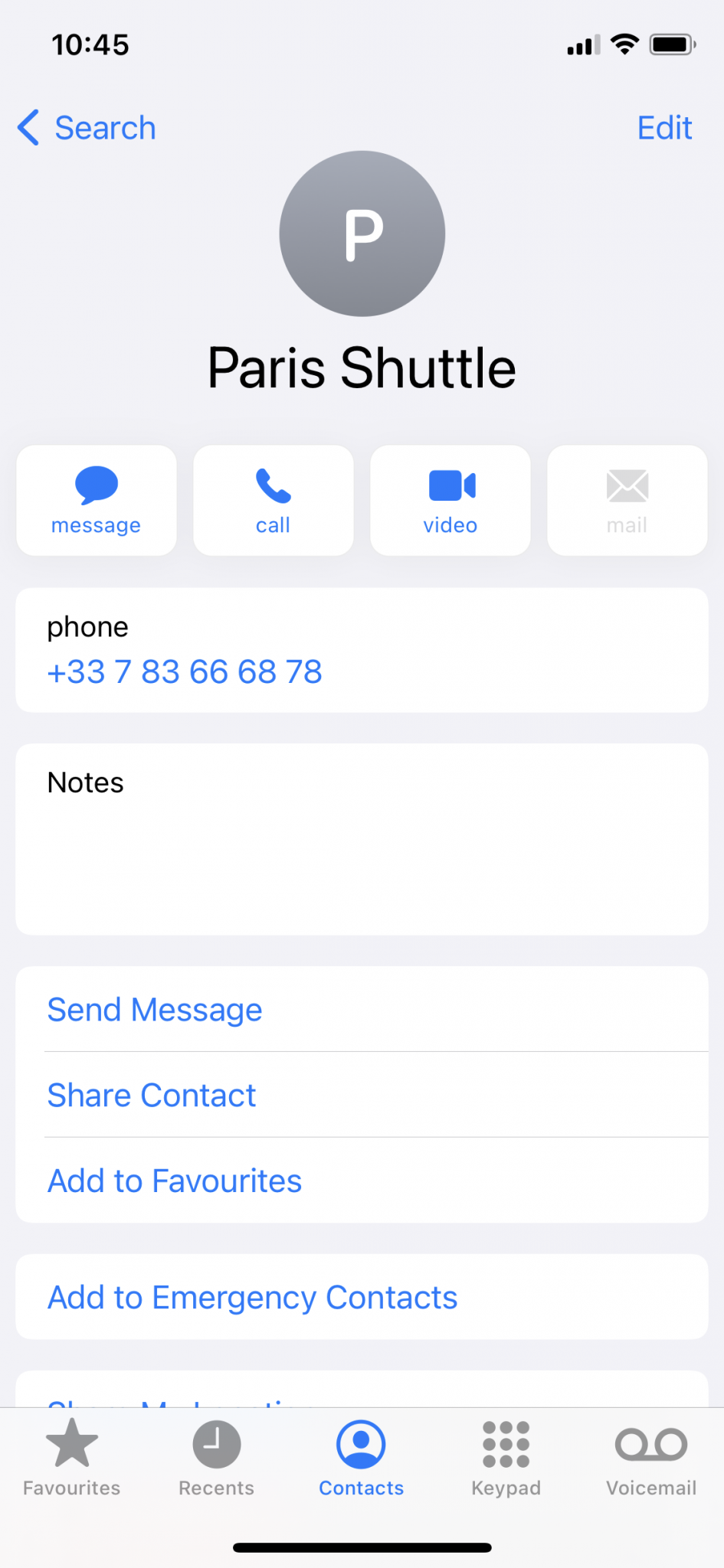This screenshot has width=724, height=1568.
Task: Open the Contacts tab
Action: tap(362, 1458)
